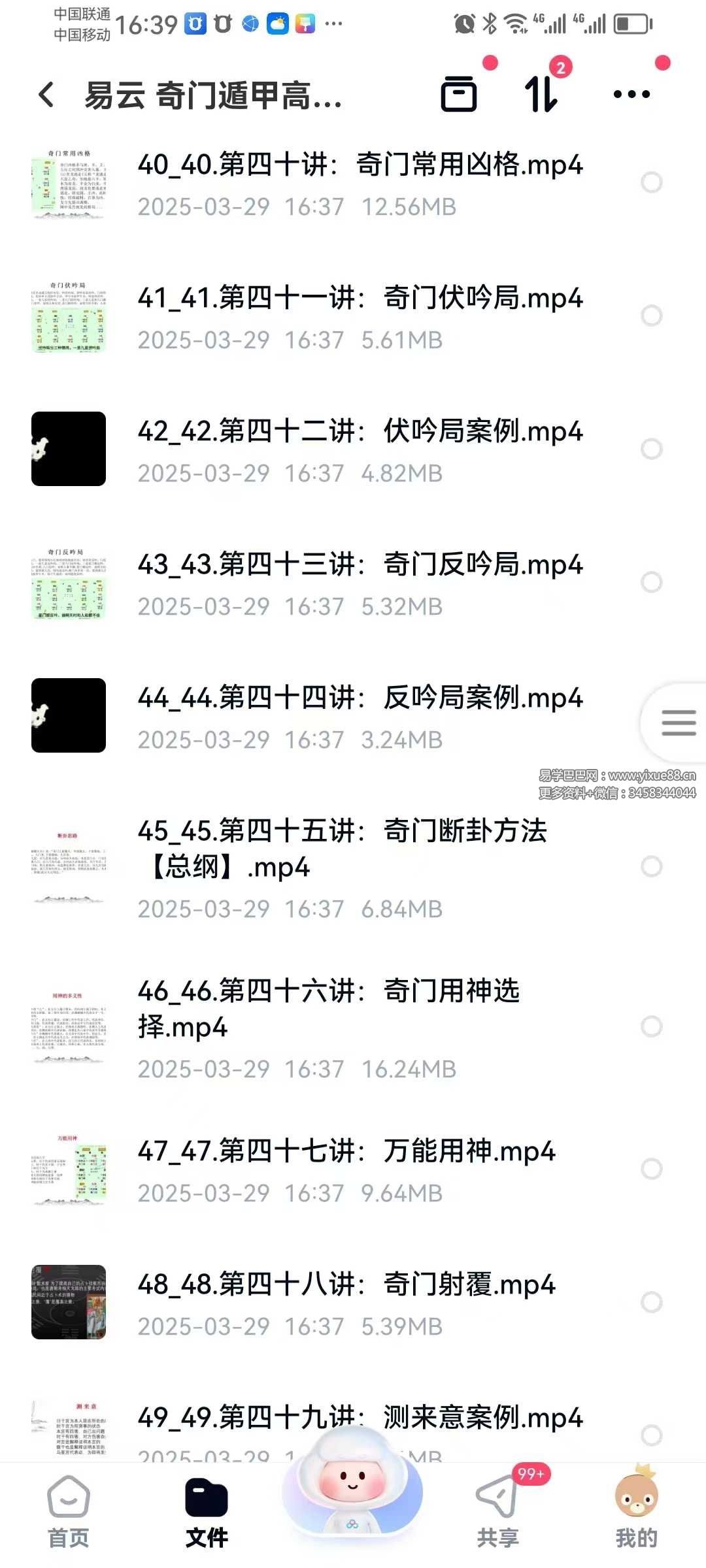The height and width of the screenshot is (1568, 706).
Task: Mark 48 奇门射覆.mp4 as selected
Action: 651,1302
